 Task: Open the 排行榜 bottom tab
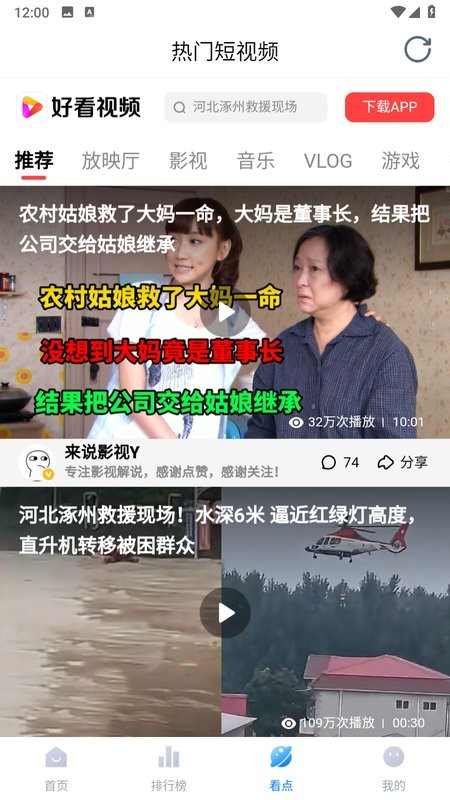[169, 769]
